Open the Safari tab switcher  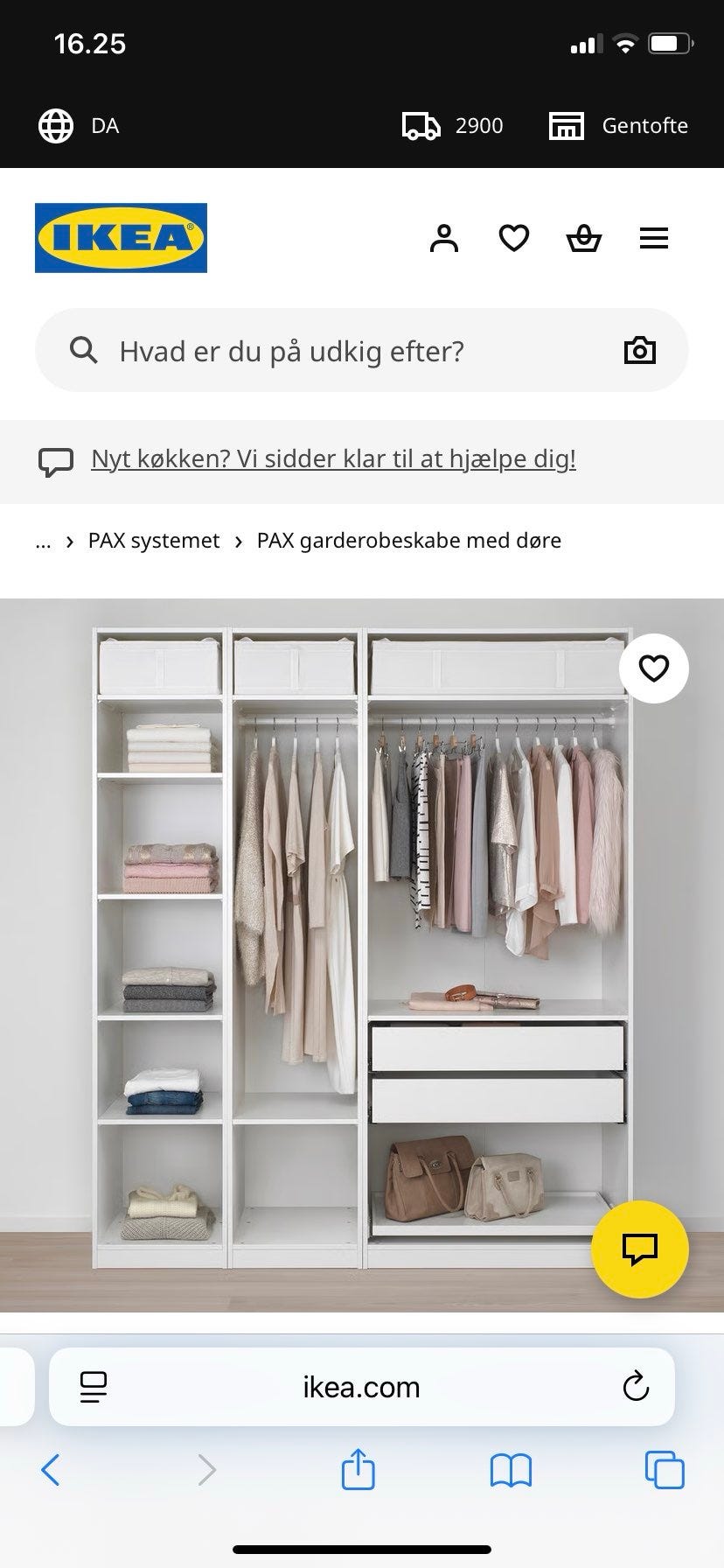coord(665,1470)
